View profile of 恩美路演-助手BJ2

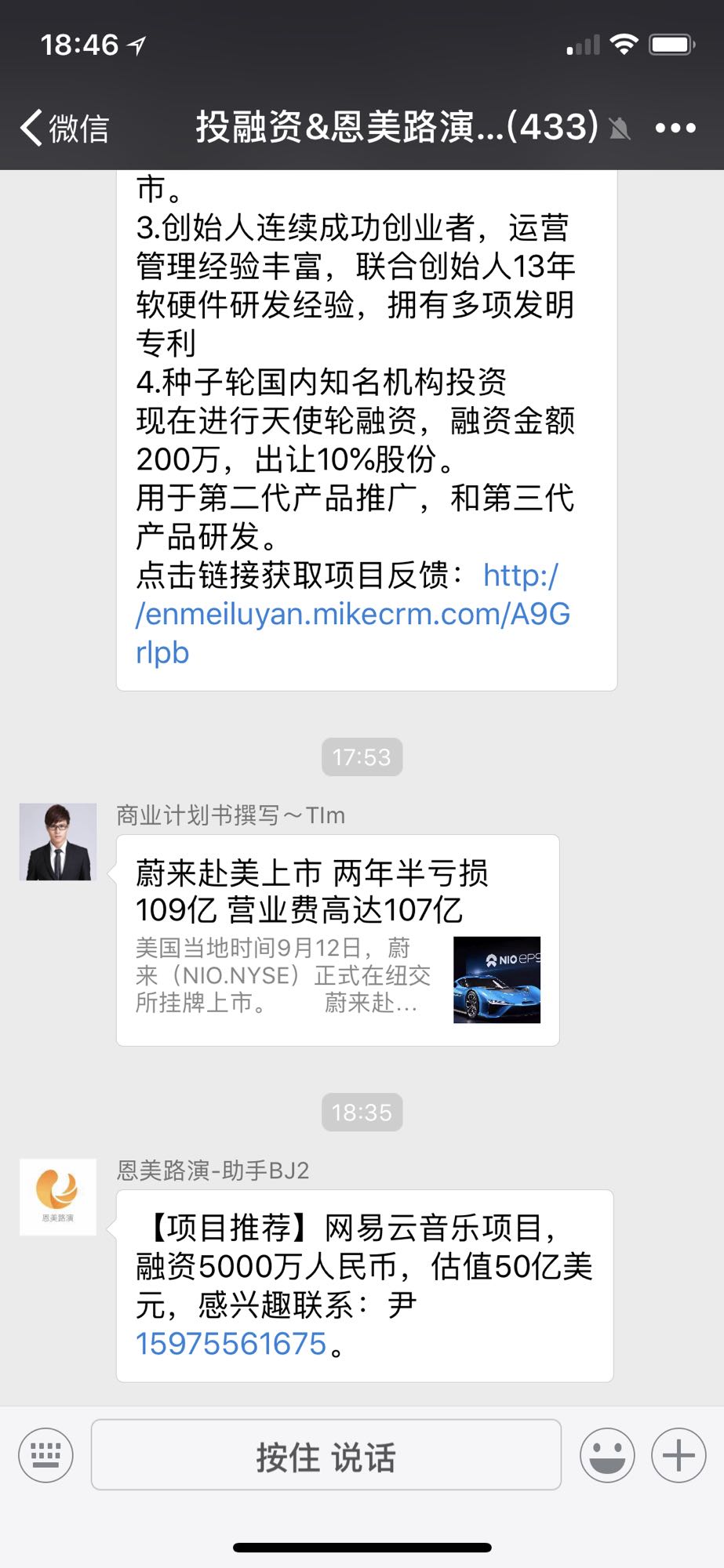[58, 1197]
